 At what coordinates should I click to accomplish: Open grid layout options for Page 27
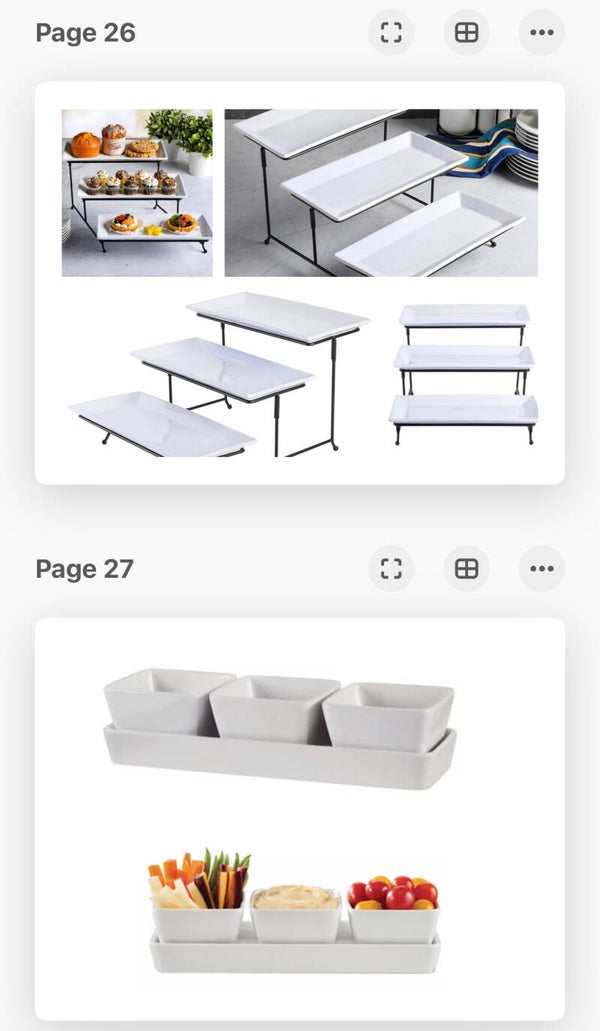coord(467,569)
